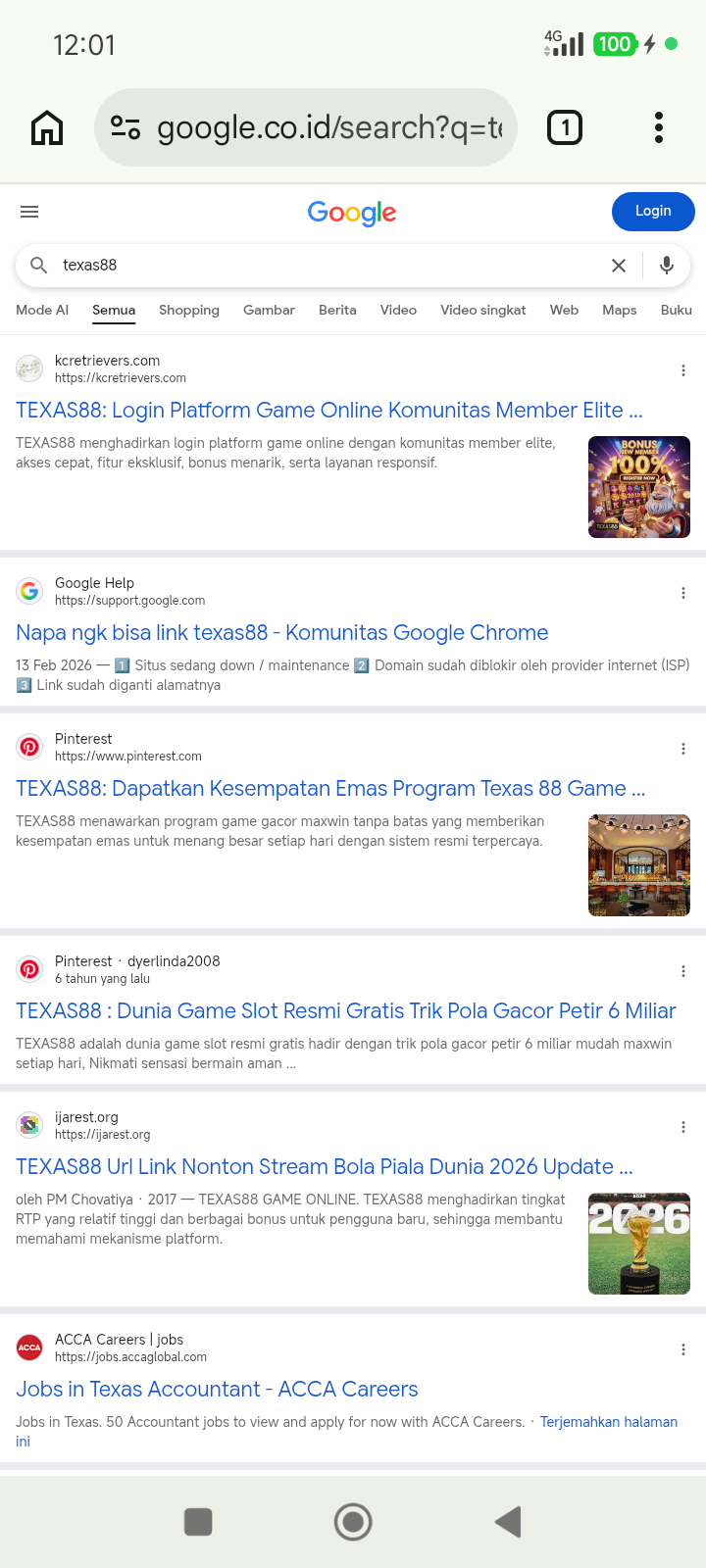Clear the texas88 search query
706x1568 pixels.
coord(619,266)
